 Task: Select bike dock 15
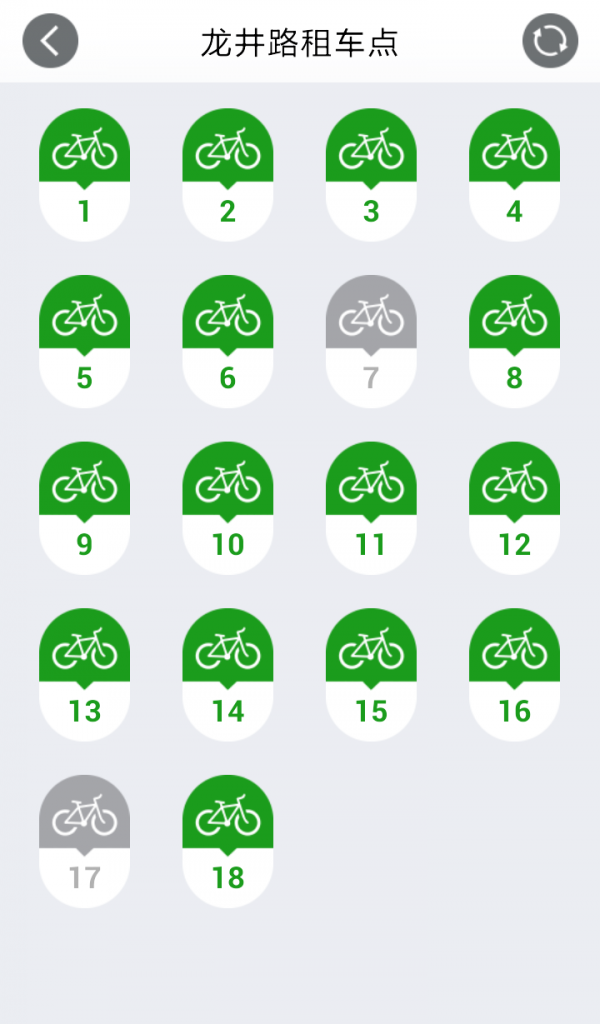coord(371,675)
